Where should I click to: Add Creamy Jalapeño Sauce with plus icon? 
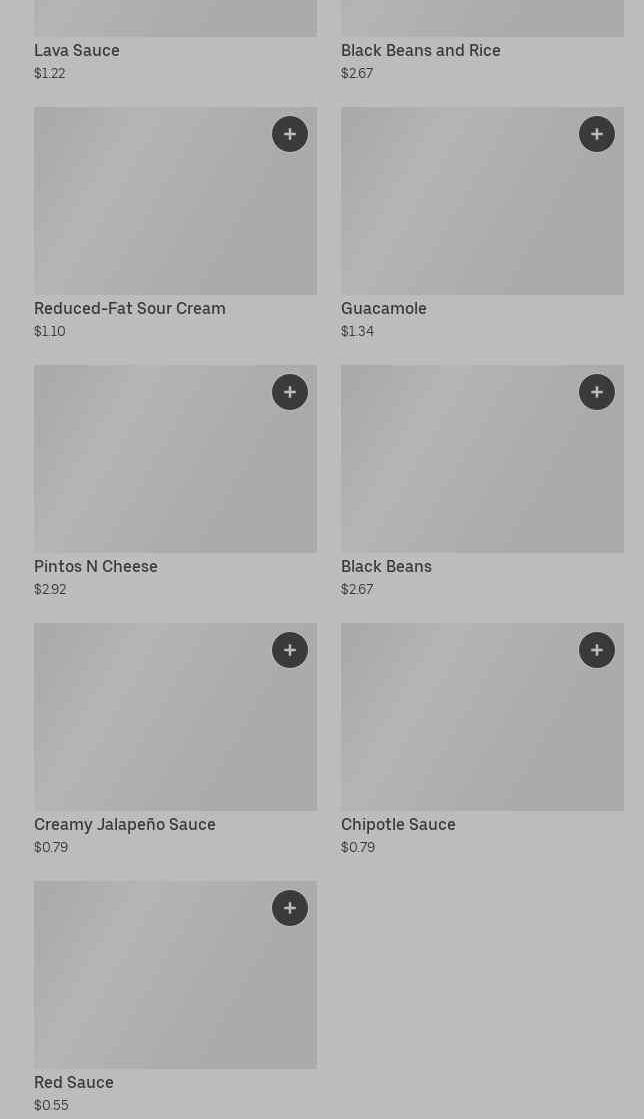(290, 650)
